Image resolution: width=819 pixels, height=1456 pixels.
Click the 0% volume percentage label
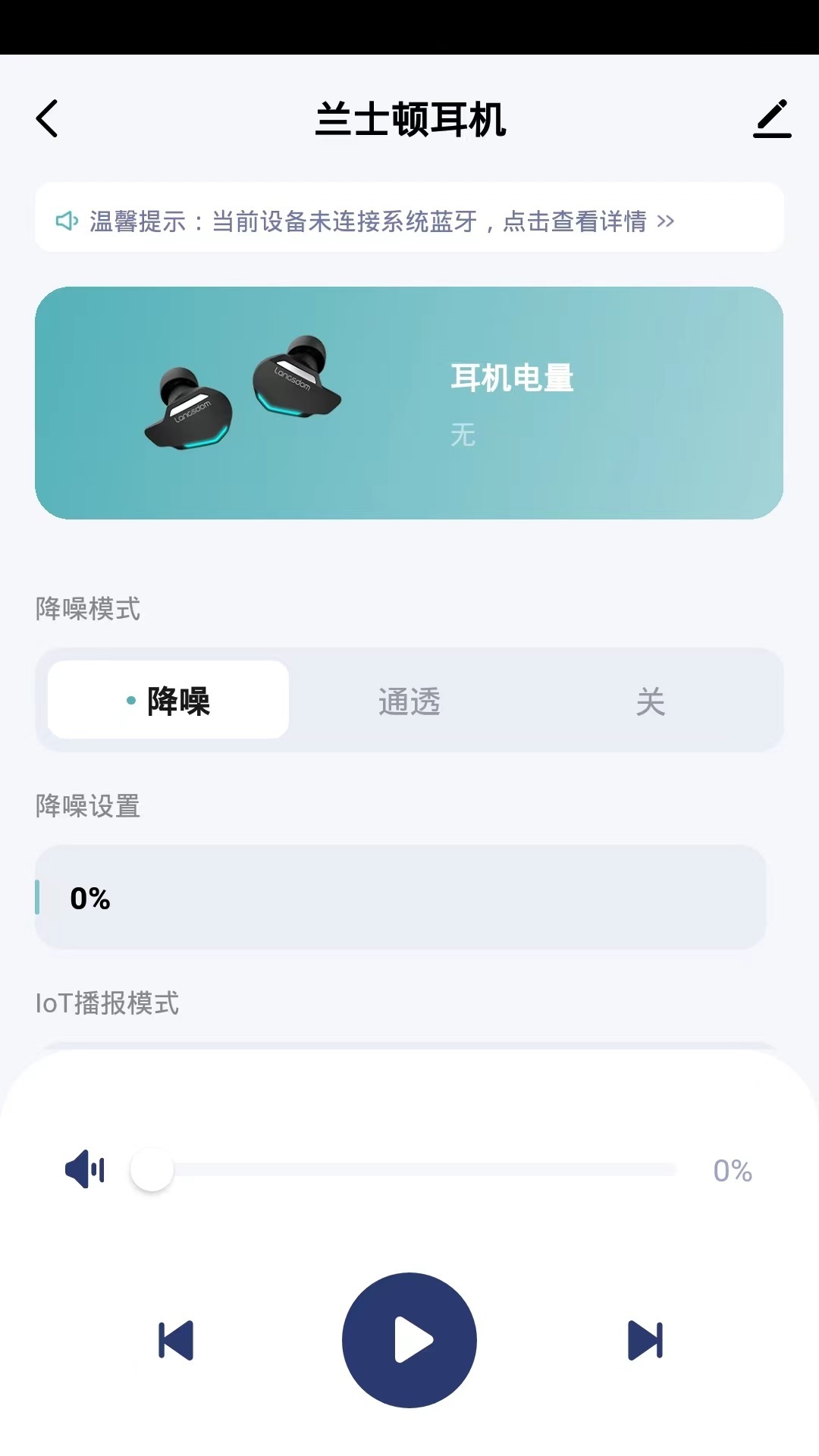(x=732, y=1170)
